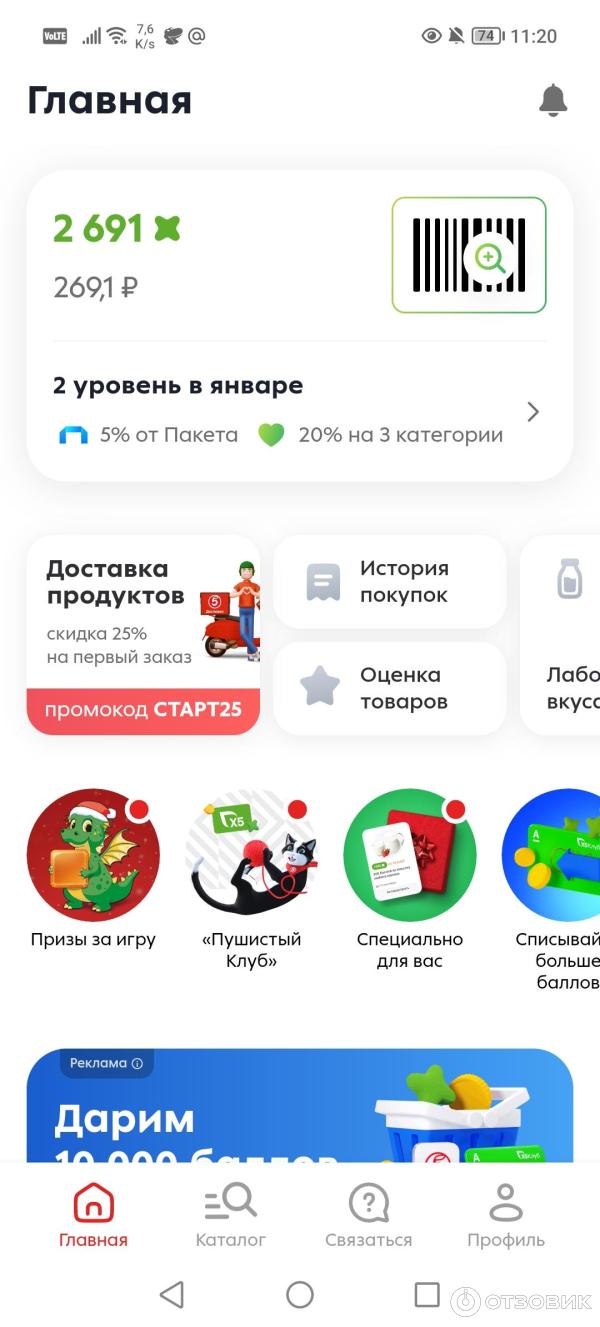Go back with the system back button
This screenshot has width=600, height=1327.
172,1295
